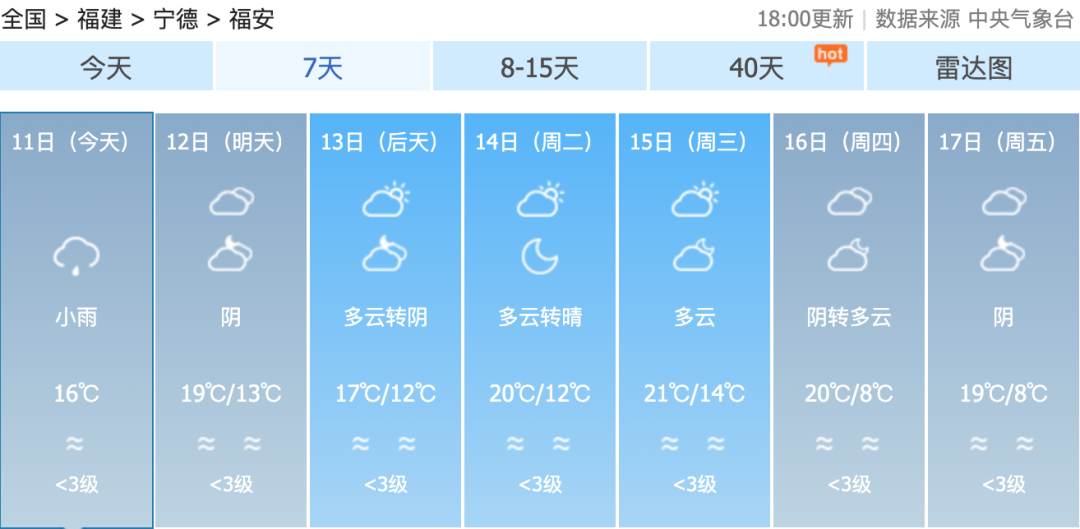Go to 全国 in the breadcrumb
Viewport: 1080px width, 529px height.
coord(24,18)
